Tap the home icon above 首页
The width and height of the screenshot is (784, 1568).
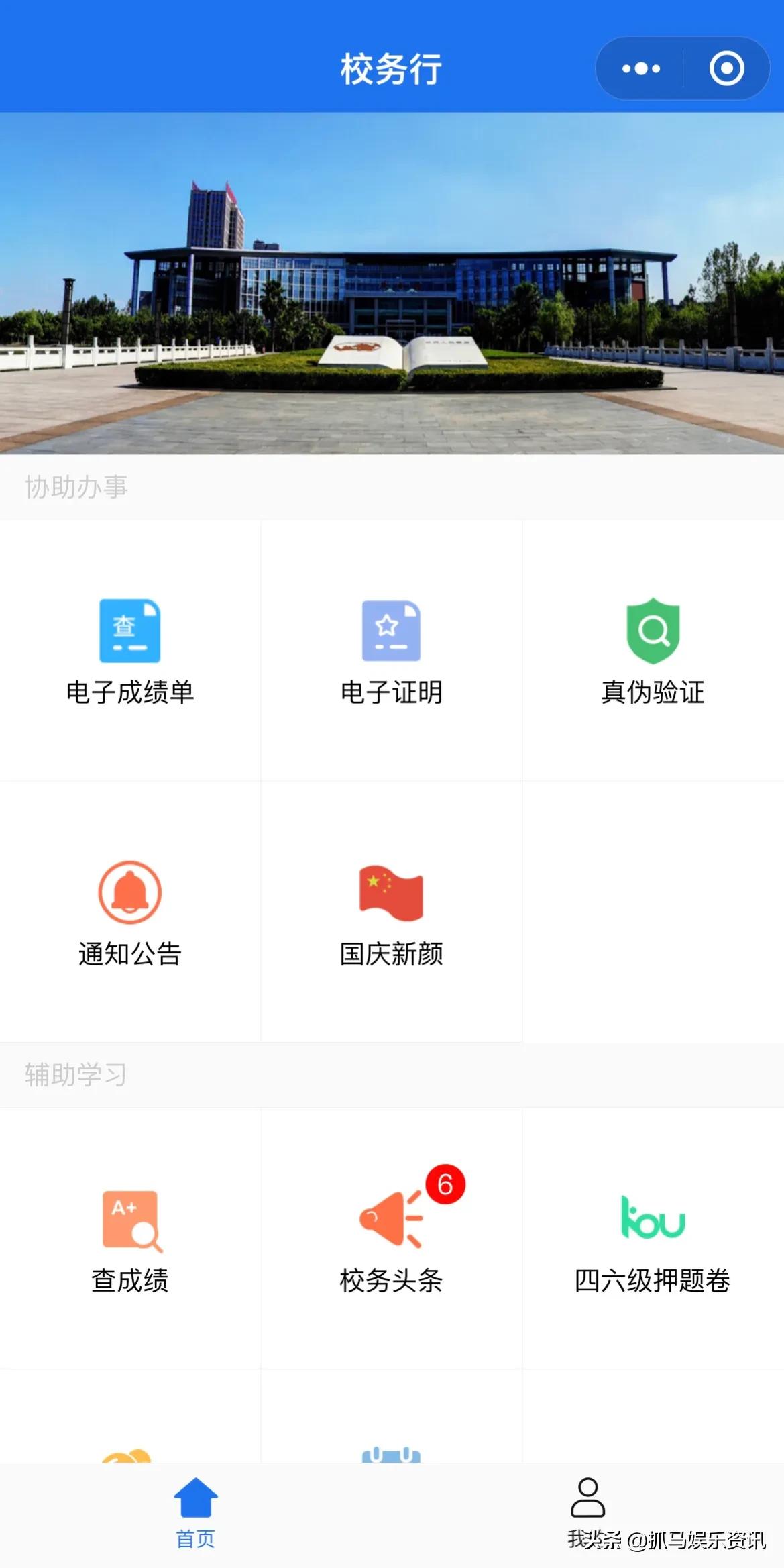[x=196, y=1496]
